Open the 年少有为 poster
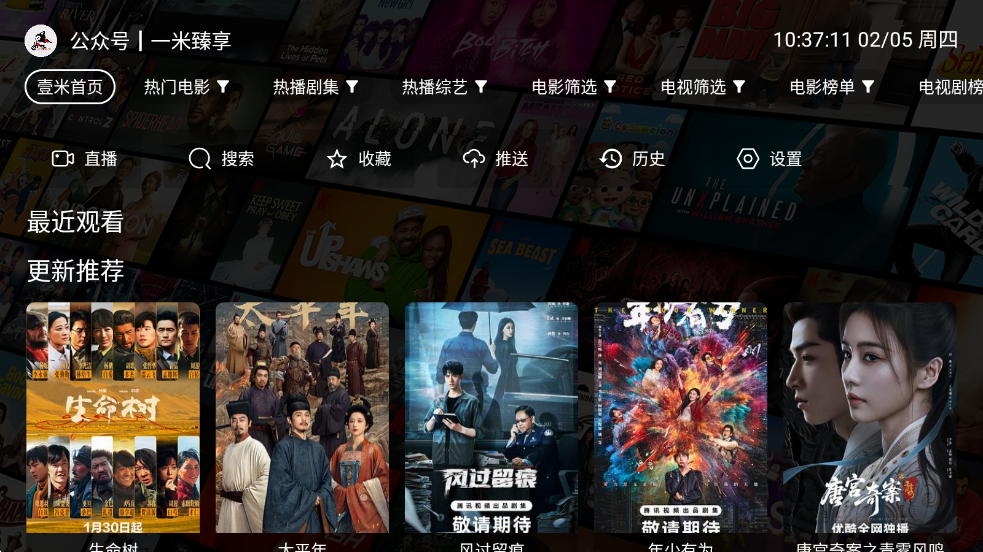 click(680, 418)
